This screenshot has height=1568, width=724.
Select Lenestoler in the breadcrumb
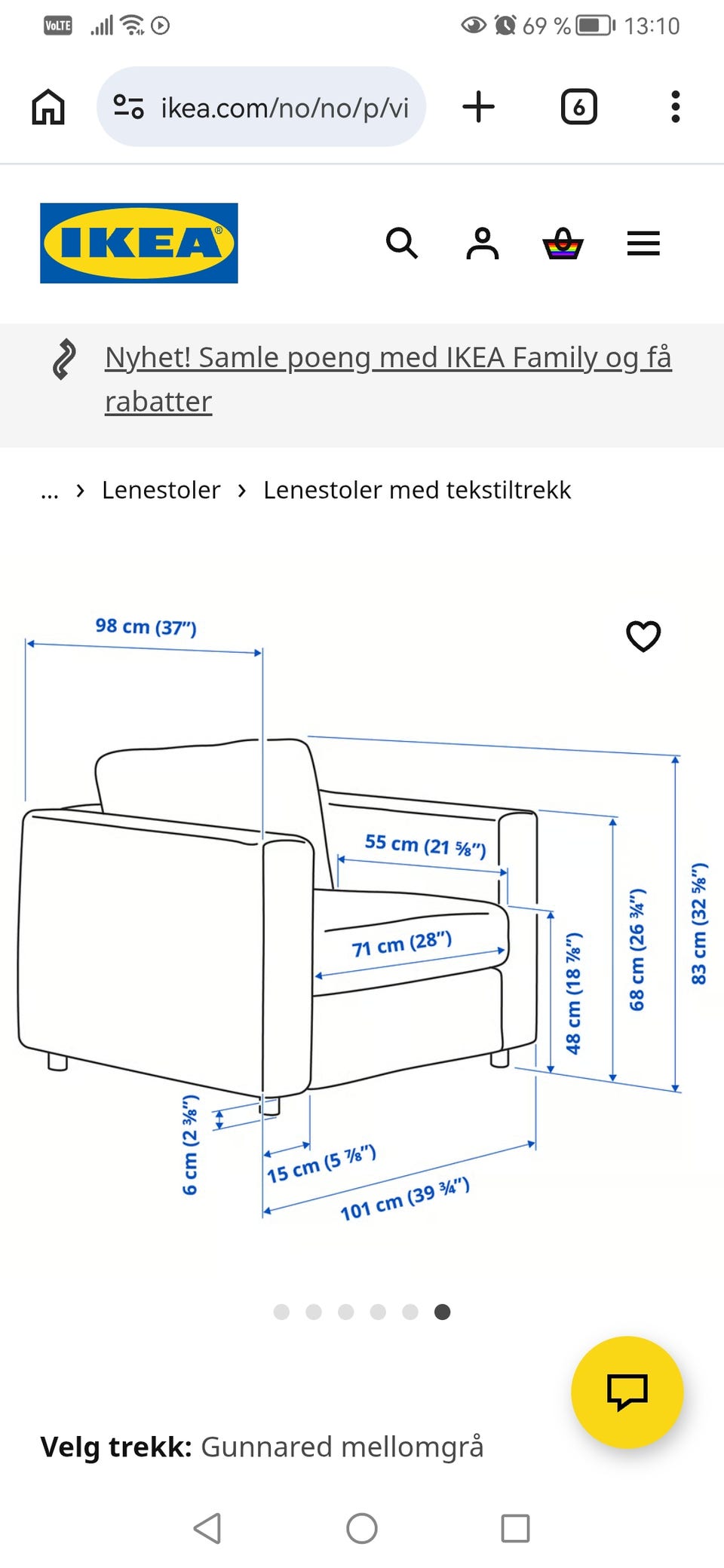[x=160, y=490]
